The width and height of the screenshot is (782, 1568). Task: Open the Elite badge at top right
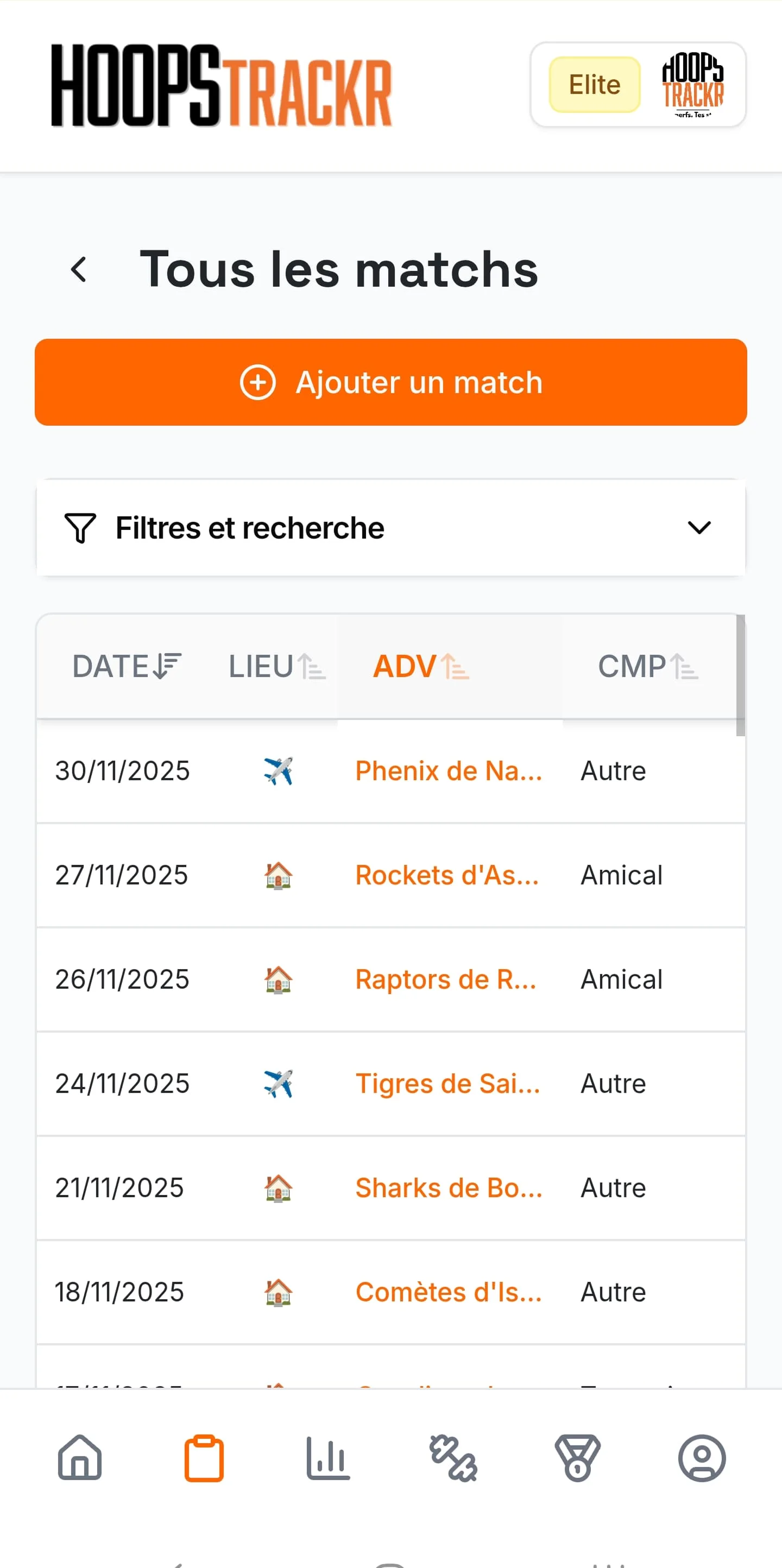pyautogui.click(x=595, y=85)
